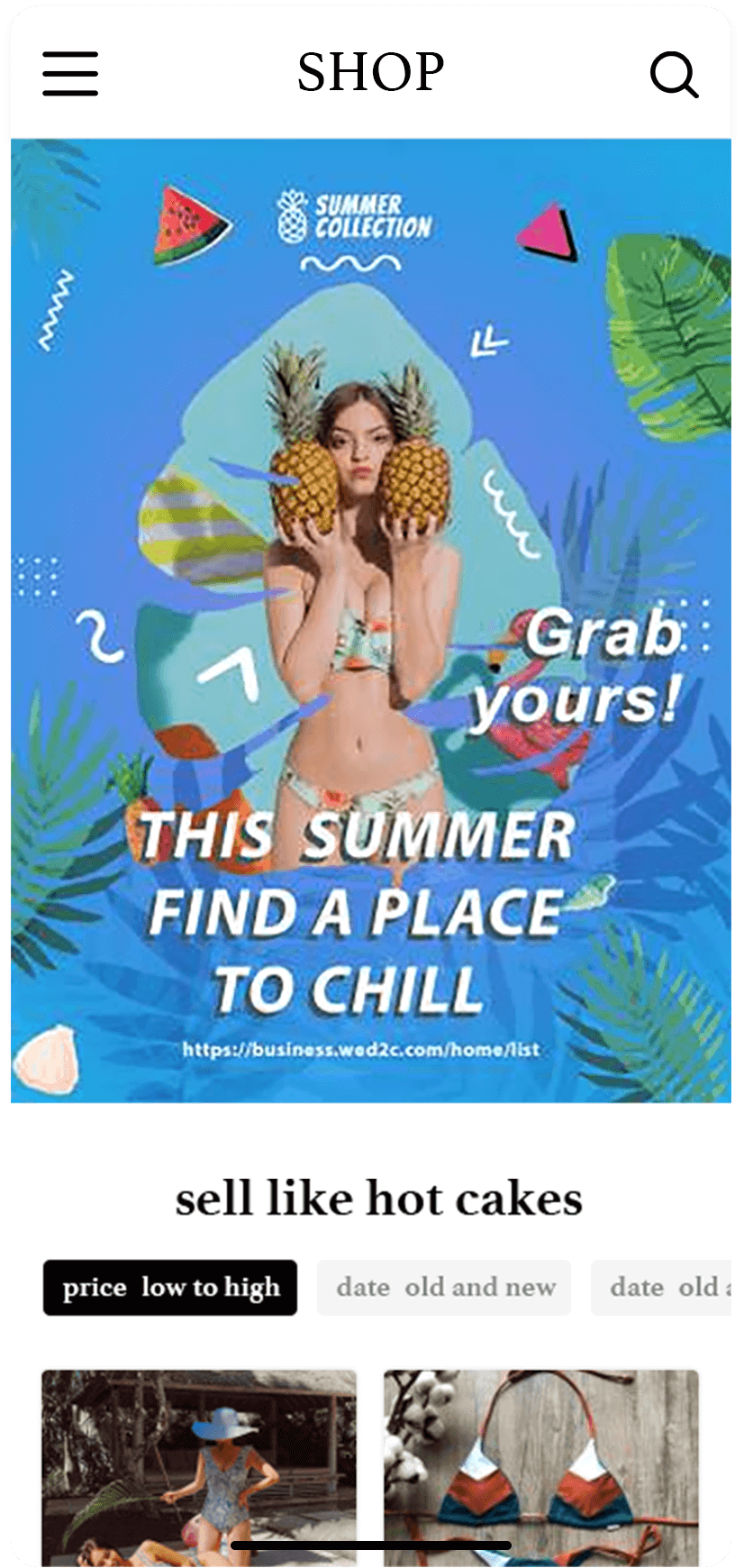View the color-block triangle bikini top product
The width and height of the screenshot is (744, 1568).
[x=541, y=1467]
